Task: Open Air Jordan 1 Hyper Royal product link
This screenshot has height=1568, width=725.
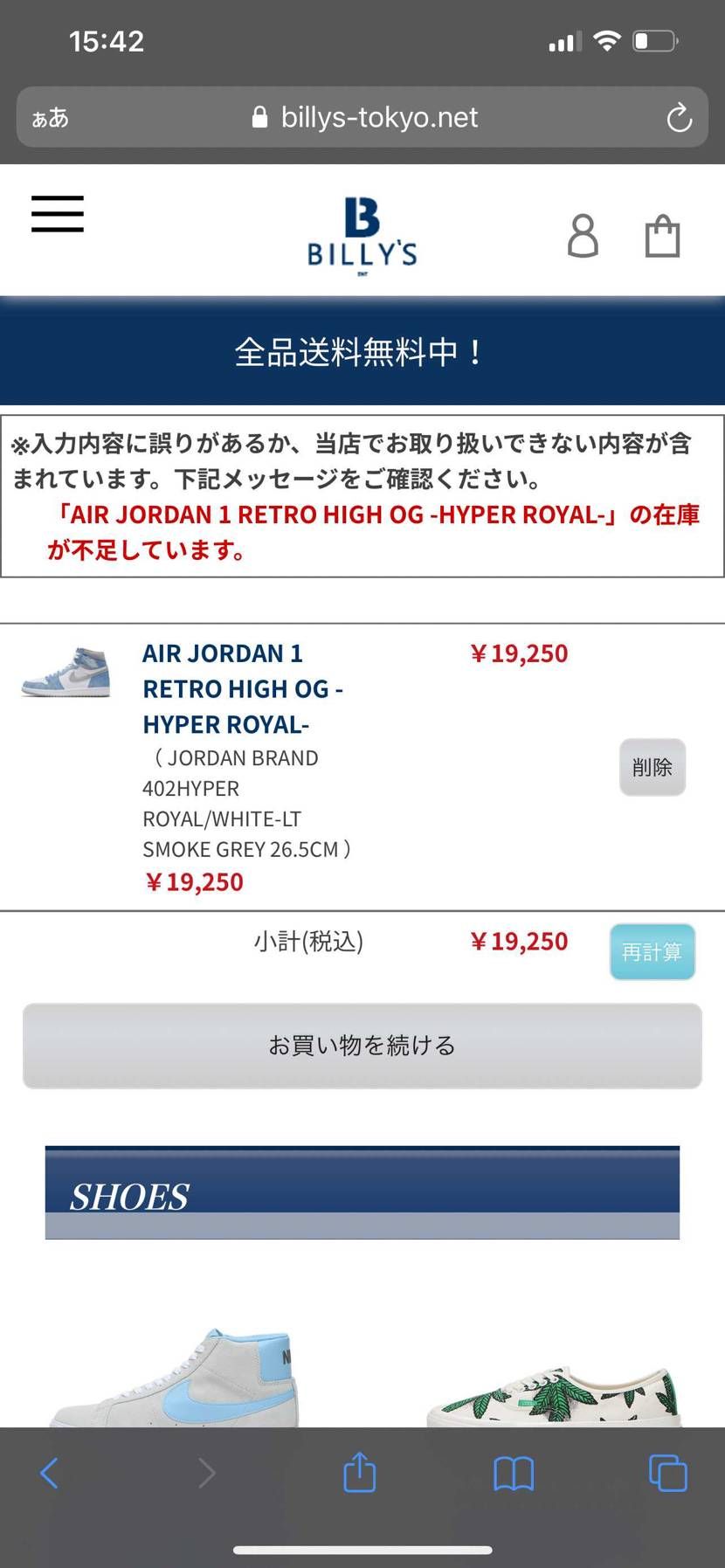Action: point(242,688)
